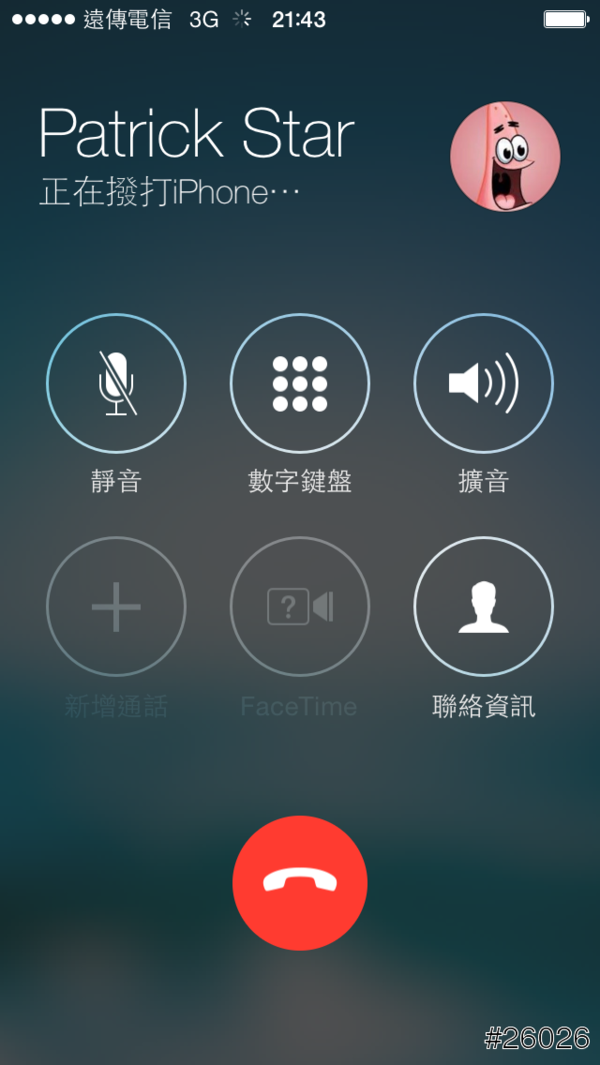Mute the call microphone
Screen dimensions: 600x1065
tap(116, 384)
